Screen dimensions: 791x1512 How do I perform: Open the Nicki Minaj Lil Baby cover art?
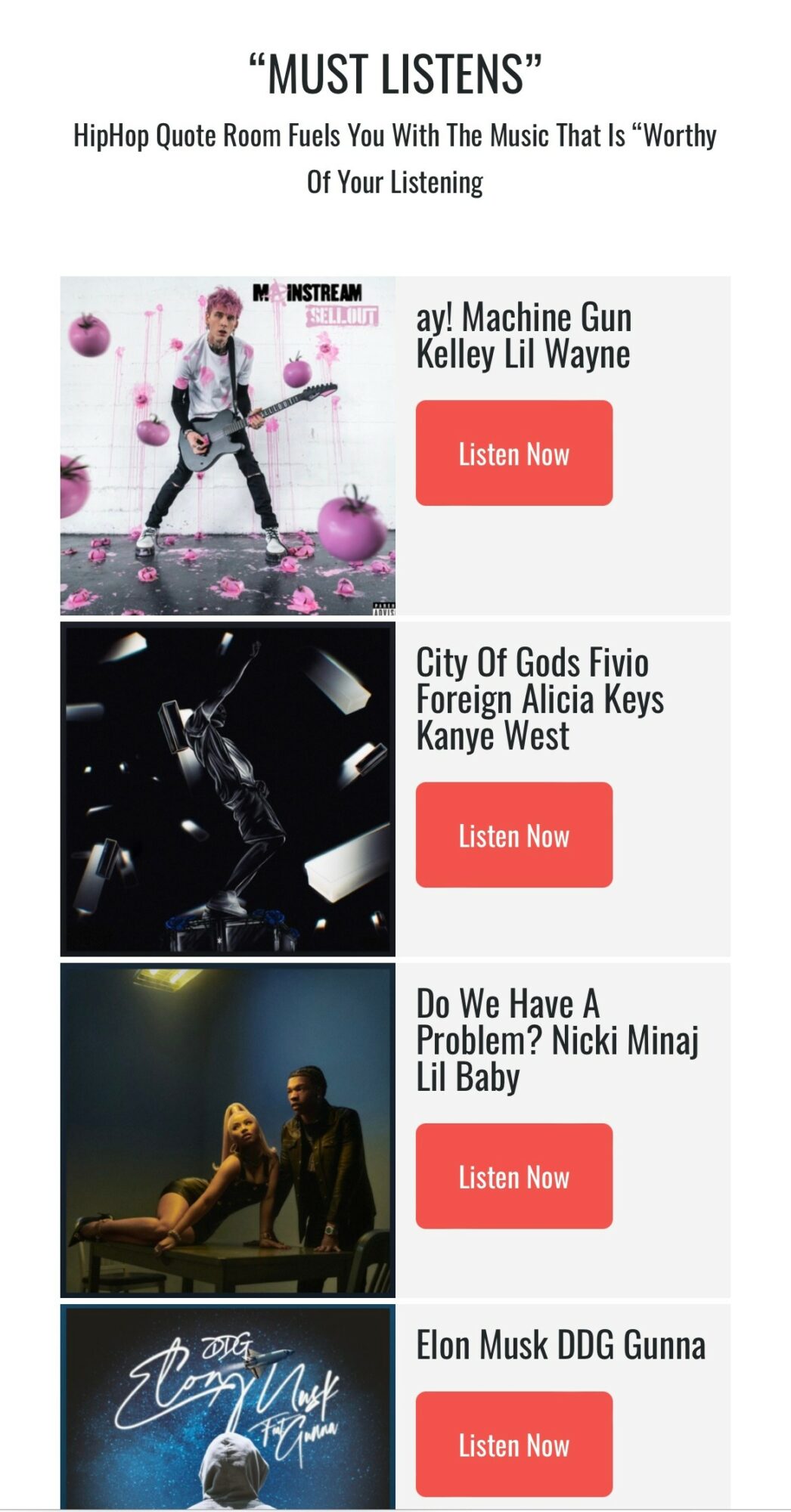click(228, 1130)
